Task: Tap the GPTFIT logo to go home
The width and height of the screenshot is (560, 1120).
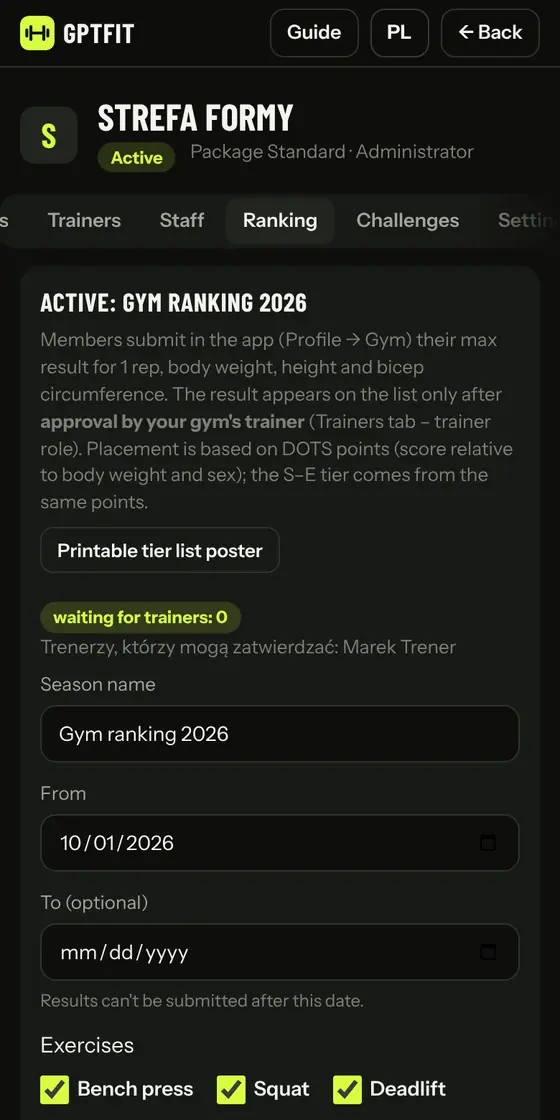Action: 77,33
